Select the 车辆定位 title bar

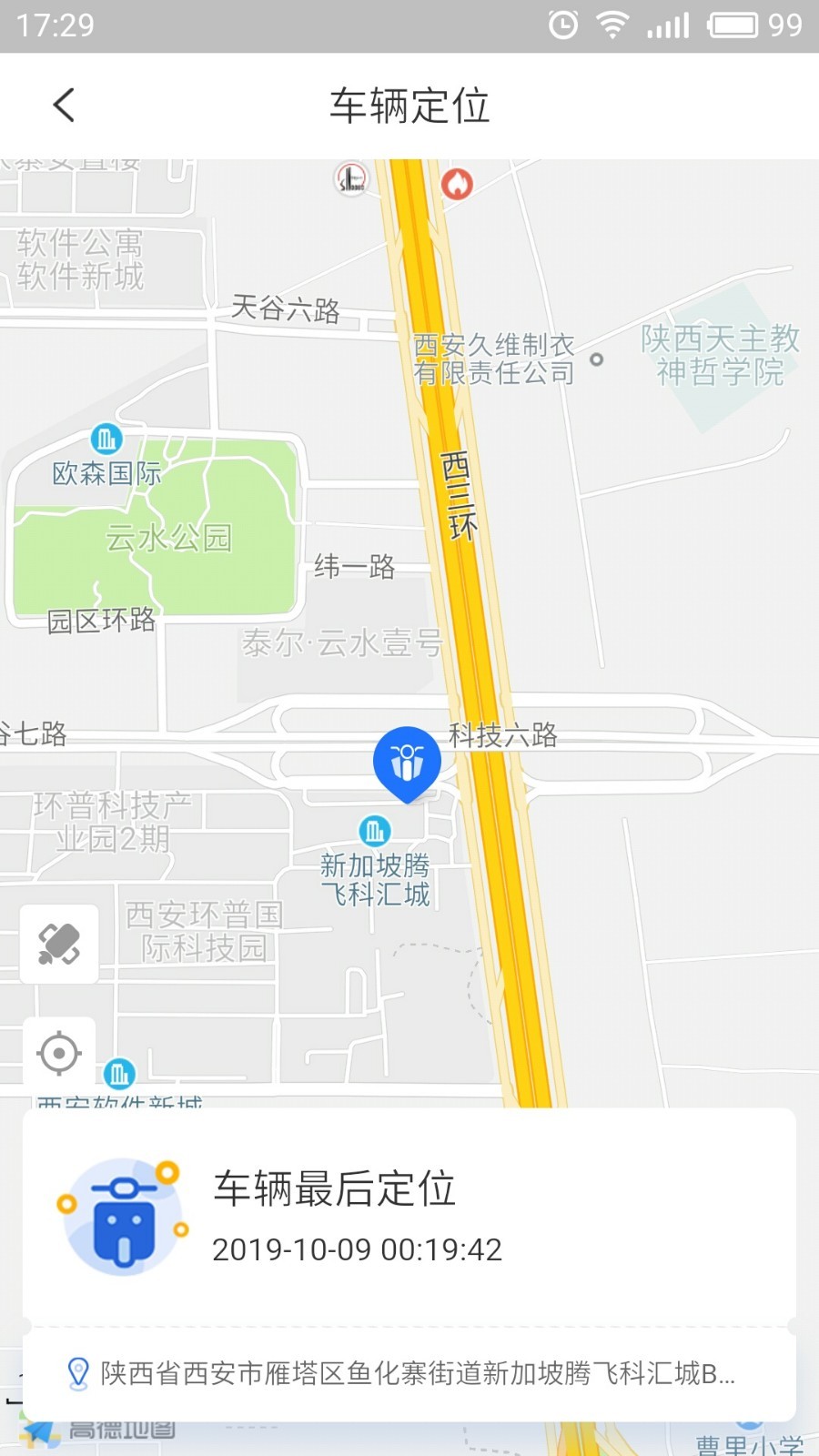click(409, 105)
